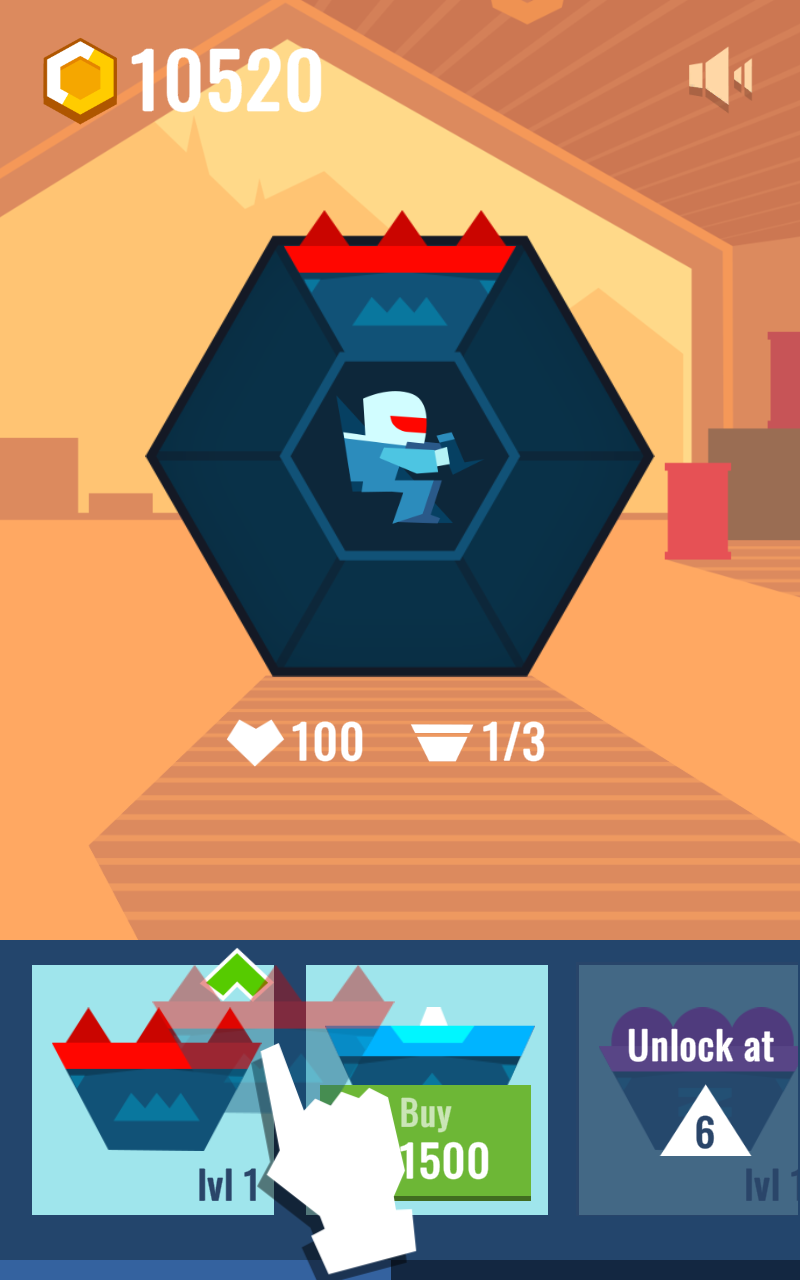Tap the green upgrade arrow
Image resolution: width=800 pixels, height=1280 pixels.
236,975
